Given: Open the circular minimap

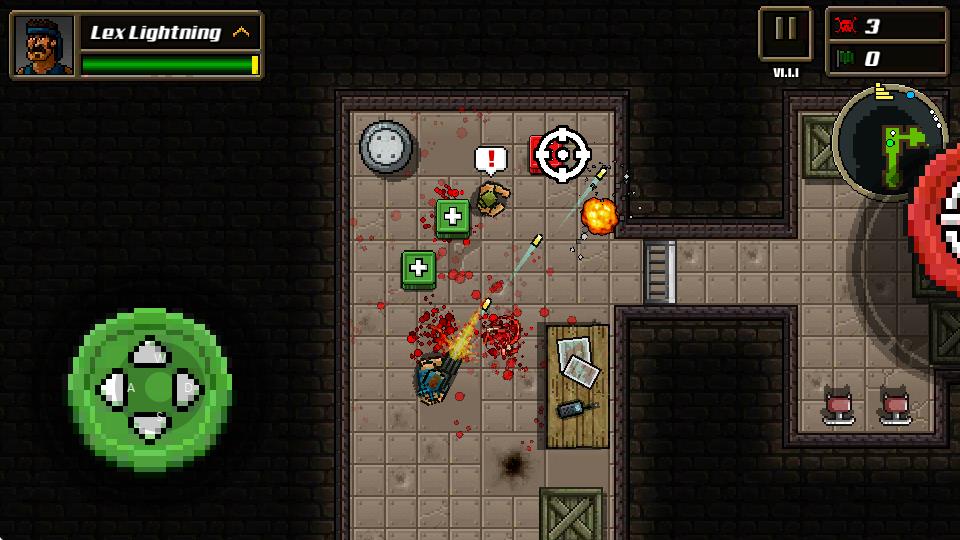Looking at the screenshot, I should pyautogui.click(x=887, y=142).
